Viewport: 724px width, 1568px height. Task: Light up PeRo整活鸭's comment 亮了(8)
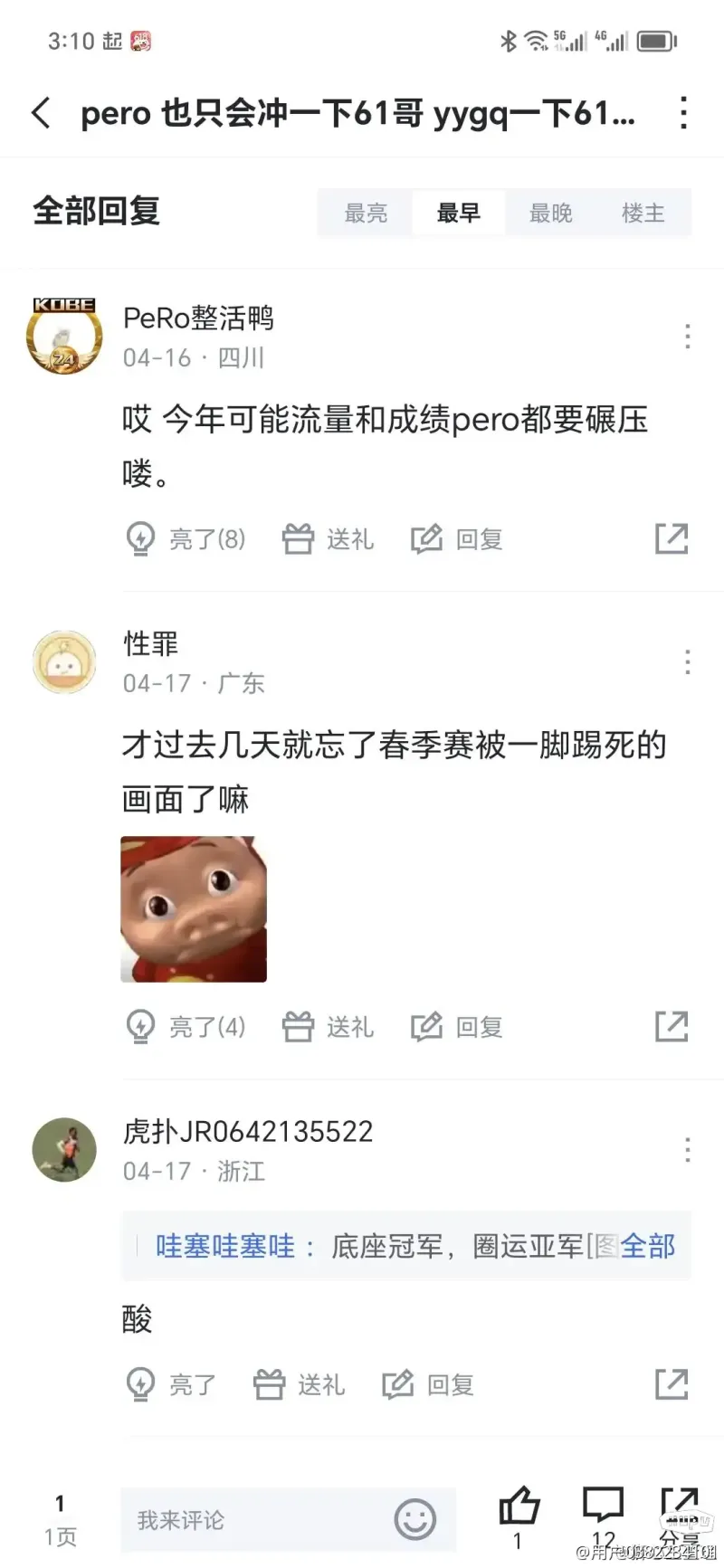[186, 539]
